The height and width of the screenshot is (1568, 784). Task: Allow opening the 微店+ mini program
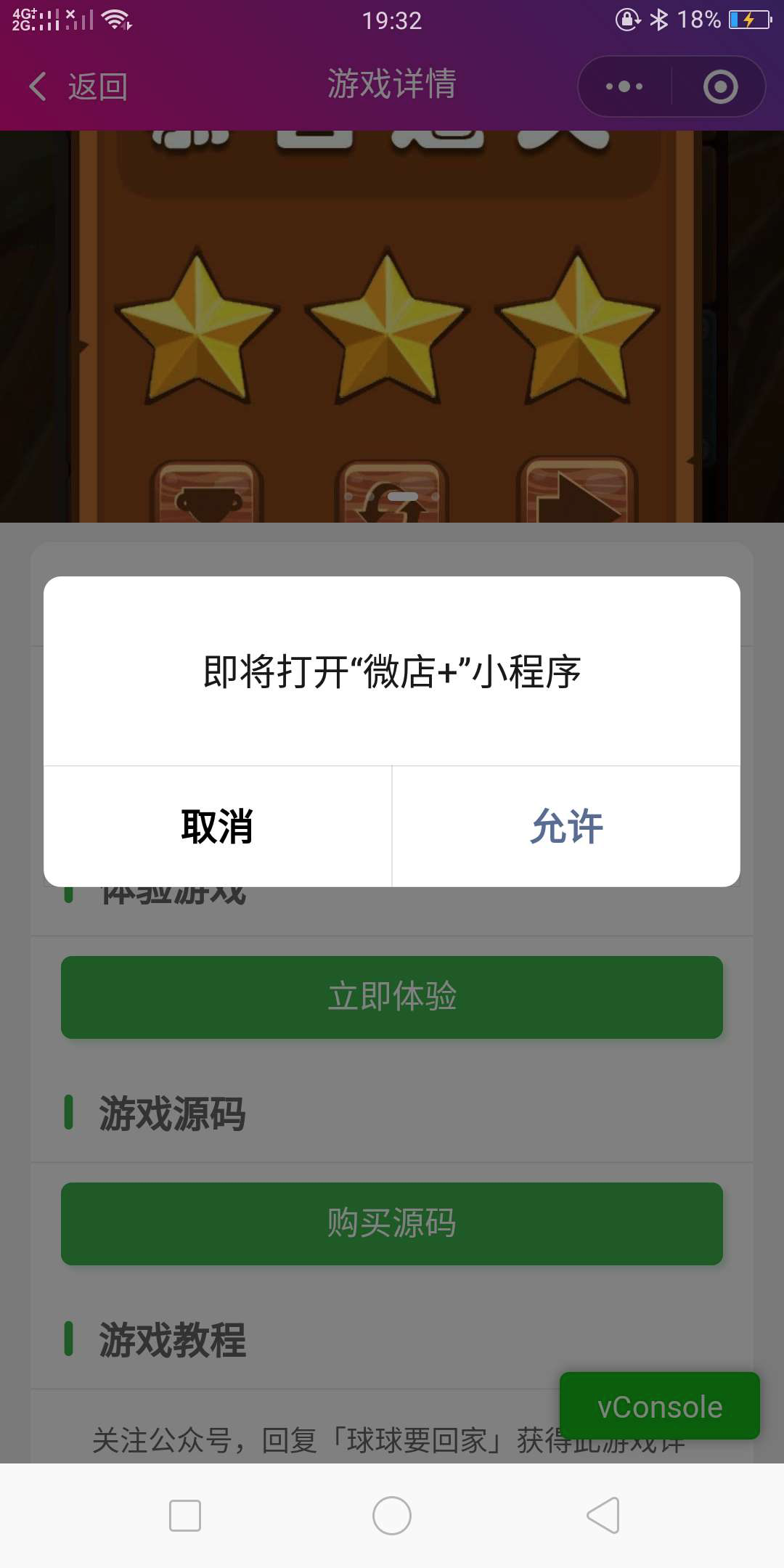[566, 826]
